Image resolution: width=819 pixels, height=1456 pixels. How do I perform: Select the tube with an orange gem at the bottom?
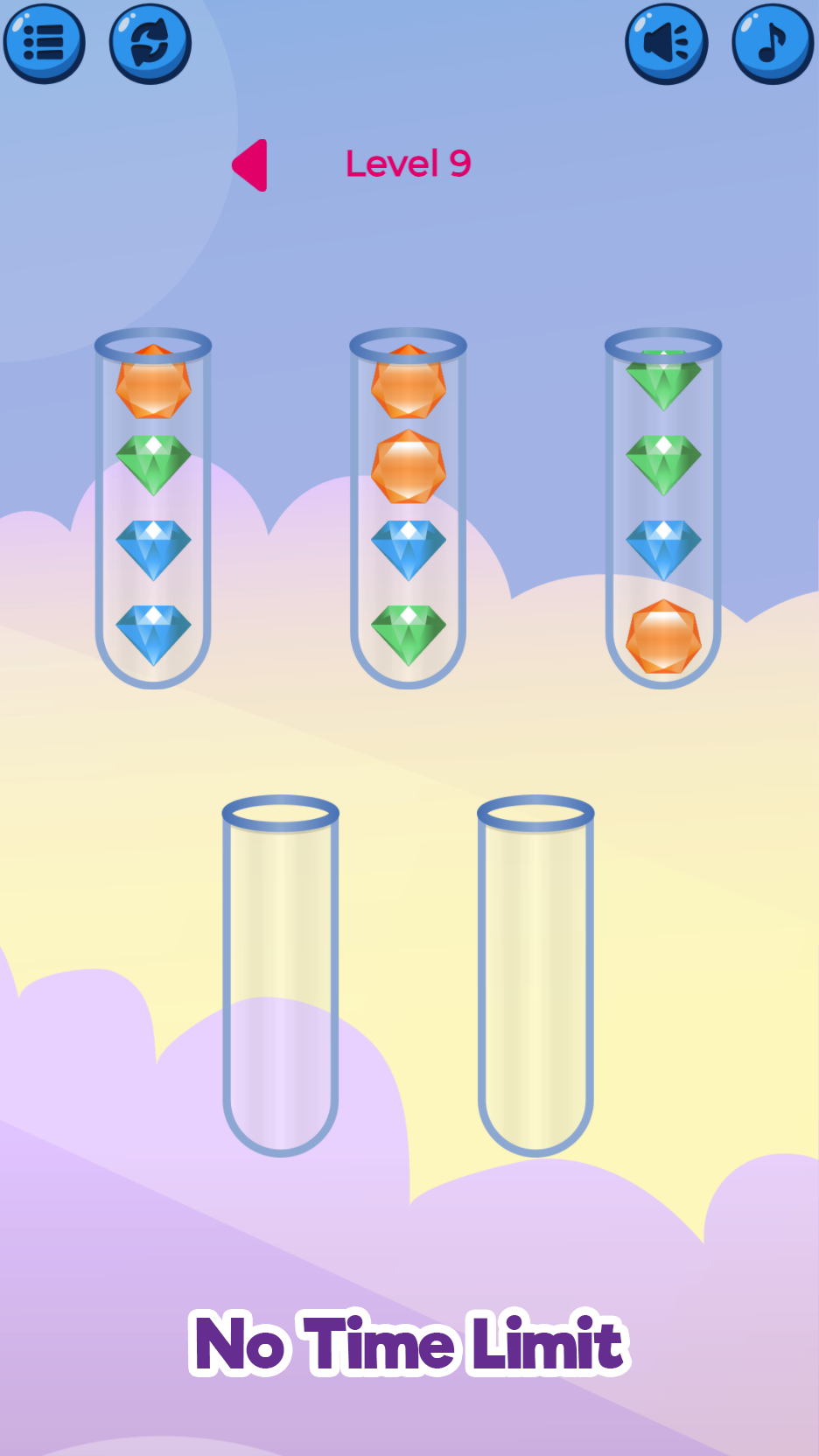point(663,508)
